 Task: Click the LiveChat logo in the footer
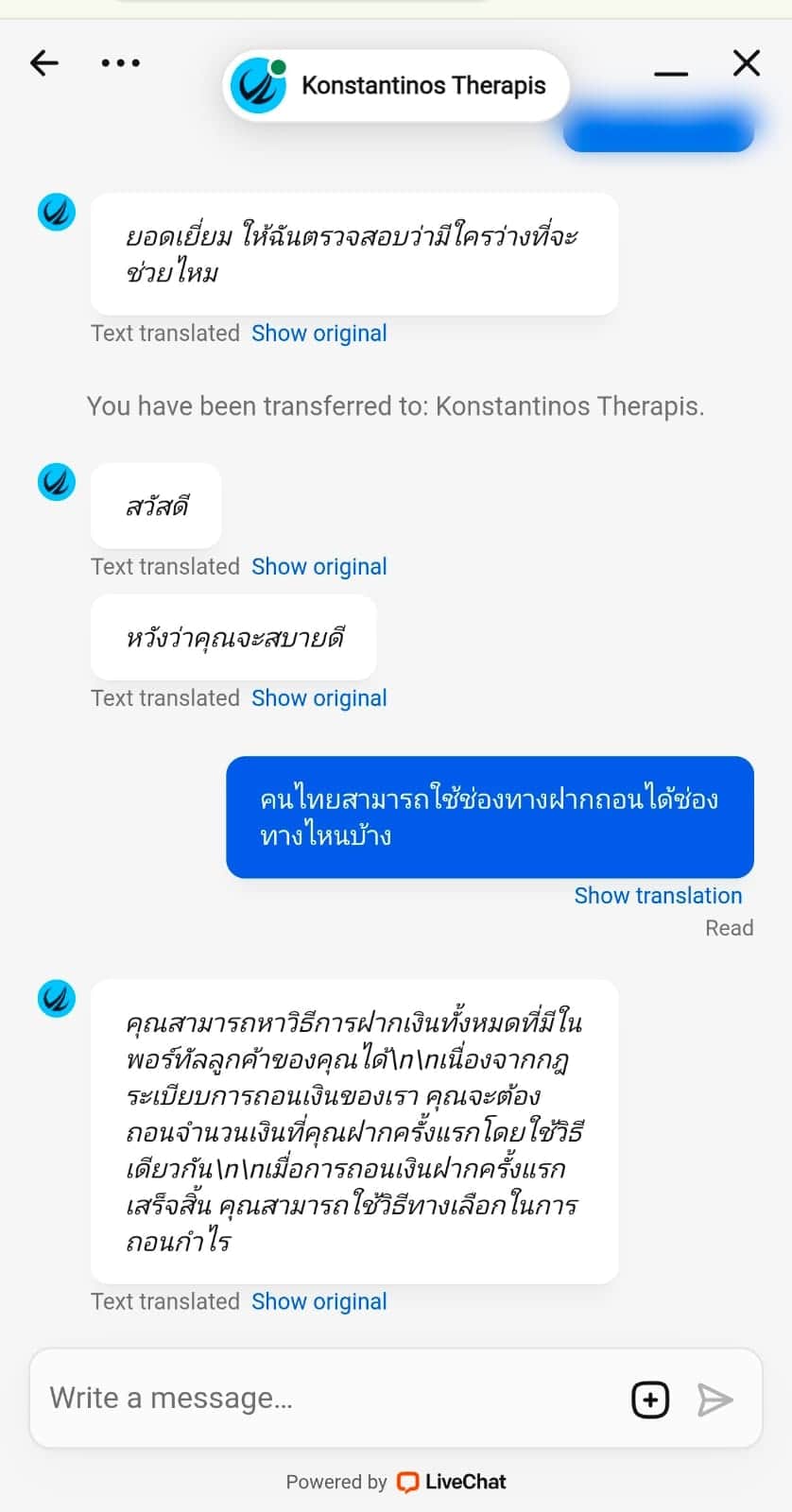point(451,1481)
